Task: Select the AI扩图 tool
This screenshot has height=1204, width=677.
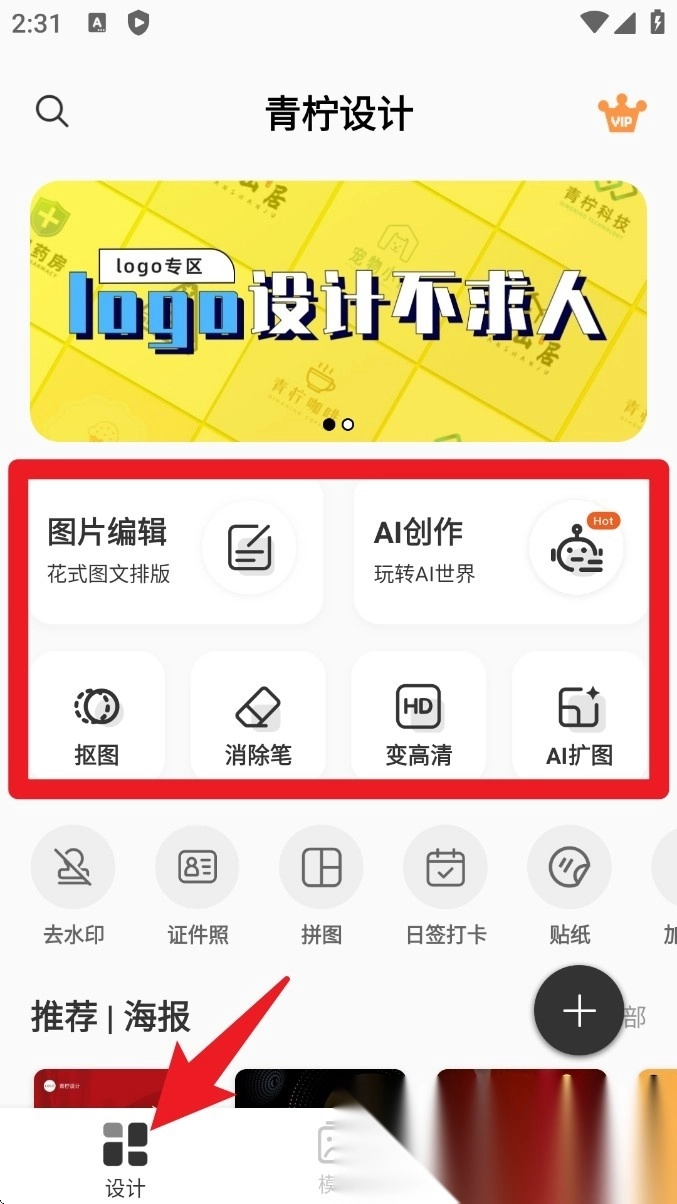Action: [x=579, y=722]
